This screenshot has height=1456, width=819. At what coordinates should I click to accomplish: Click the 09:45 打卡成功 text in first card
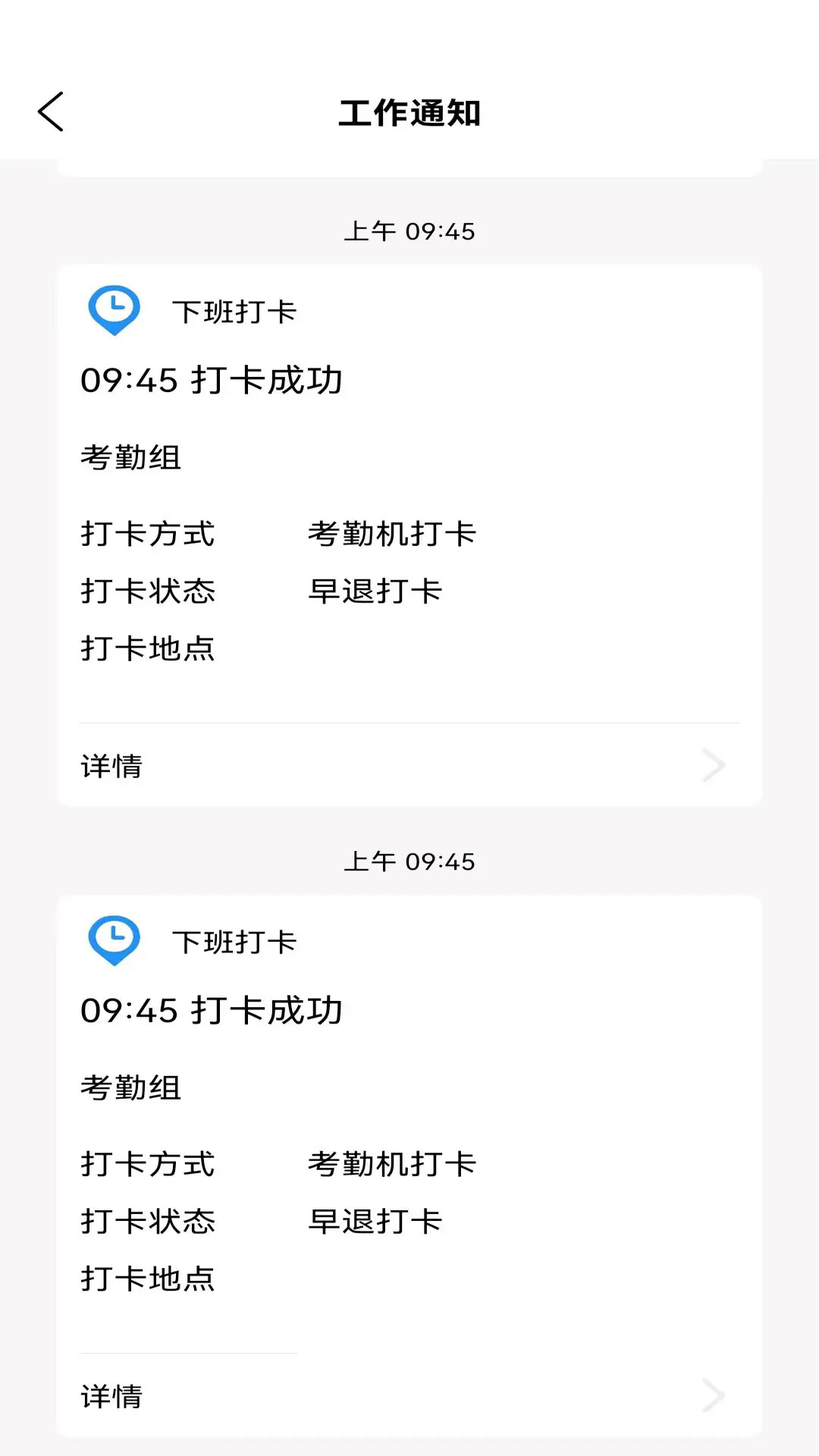tap(212, 378)
